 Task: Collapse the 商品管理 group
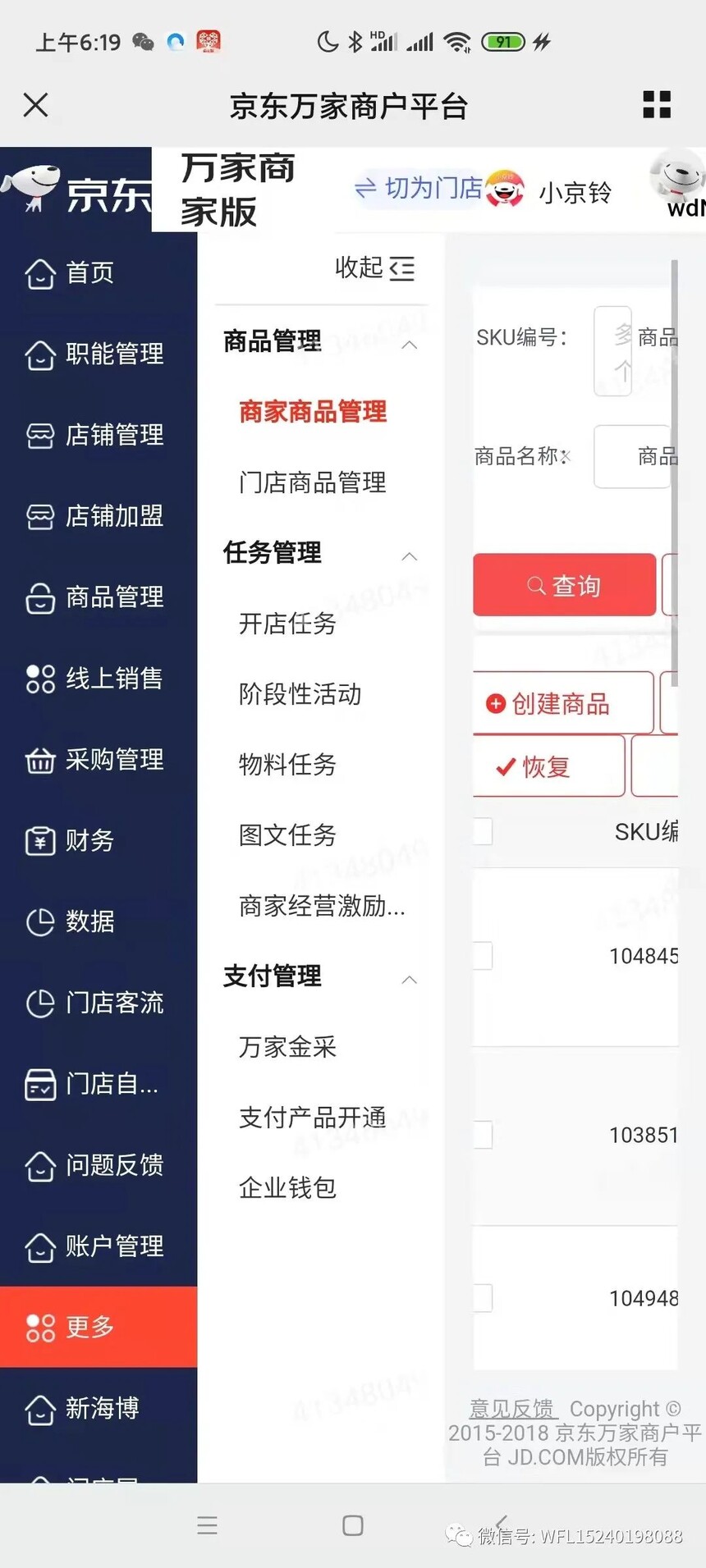(x=410, y=345)
